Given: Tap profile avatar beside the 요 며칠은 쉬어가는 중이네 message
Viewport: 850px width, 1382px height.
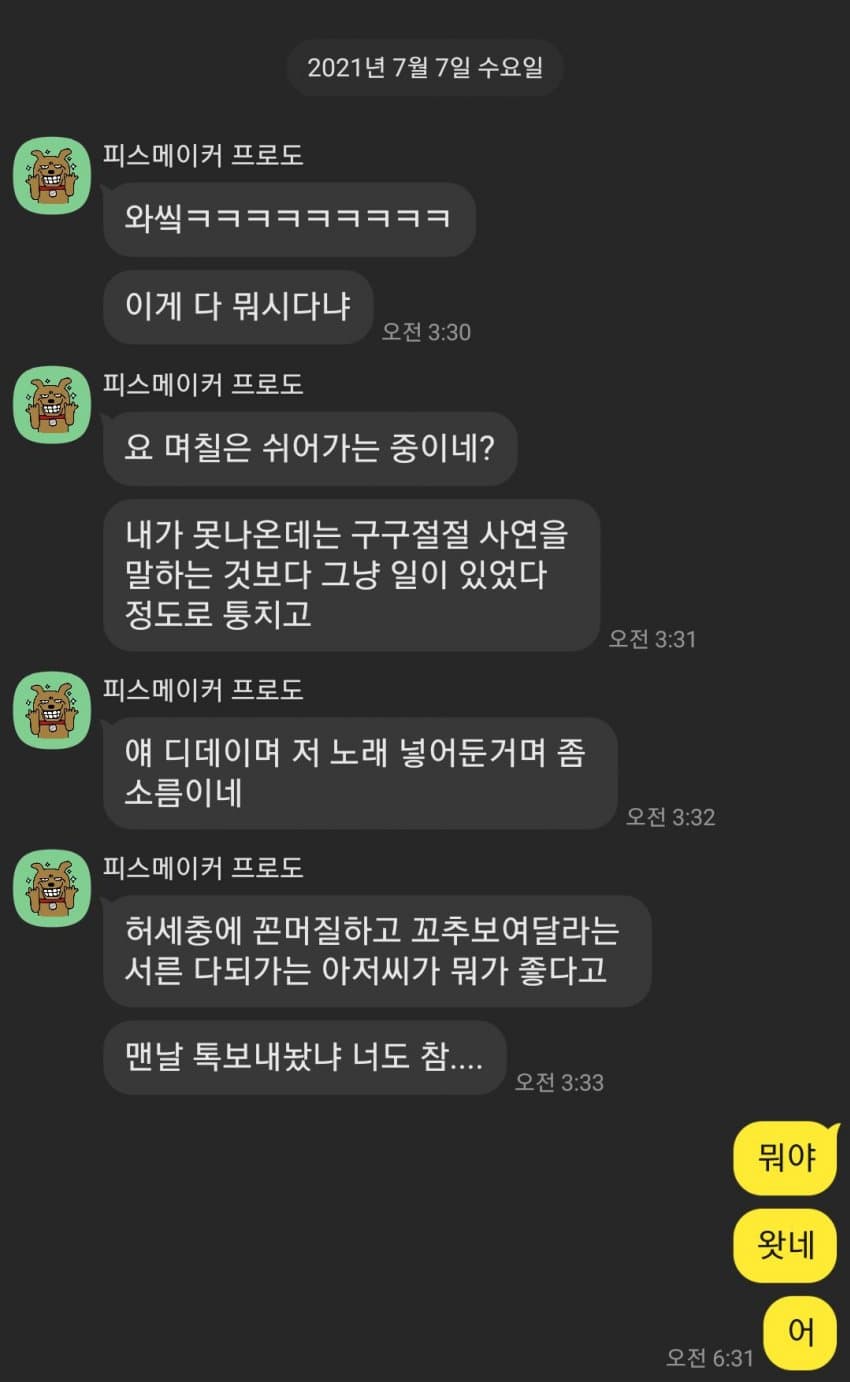Looking at the screenshot, I should click(52, 404).
